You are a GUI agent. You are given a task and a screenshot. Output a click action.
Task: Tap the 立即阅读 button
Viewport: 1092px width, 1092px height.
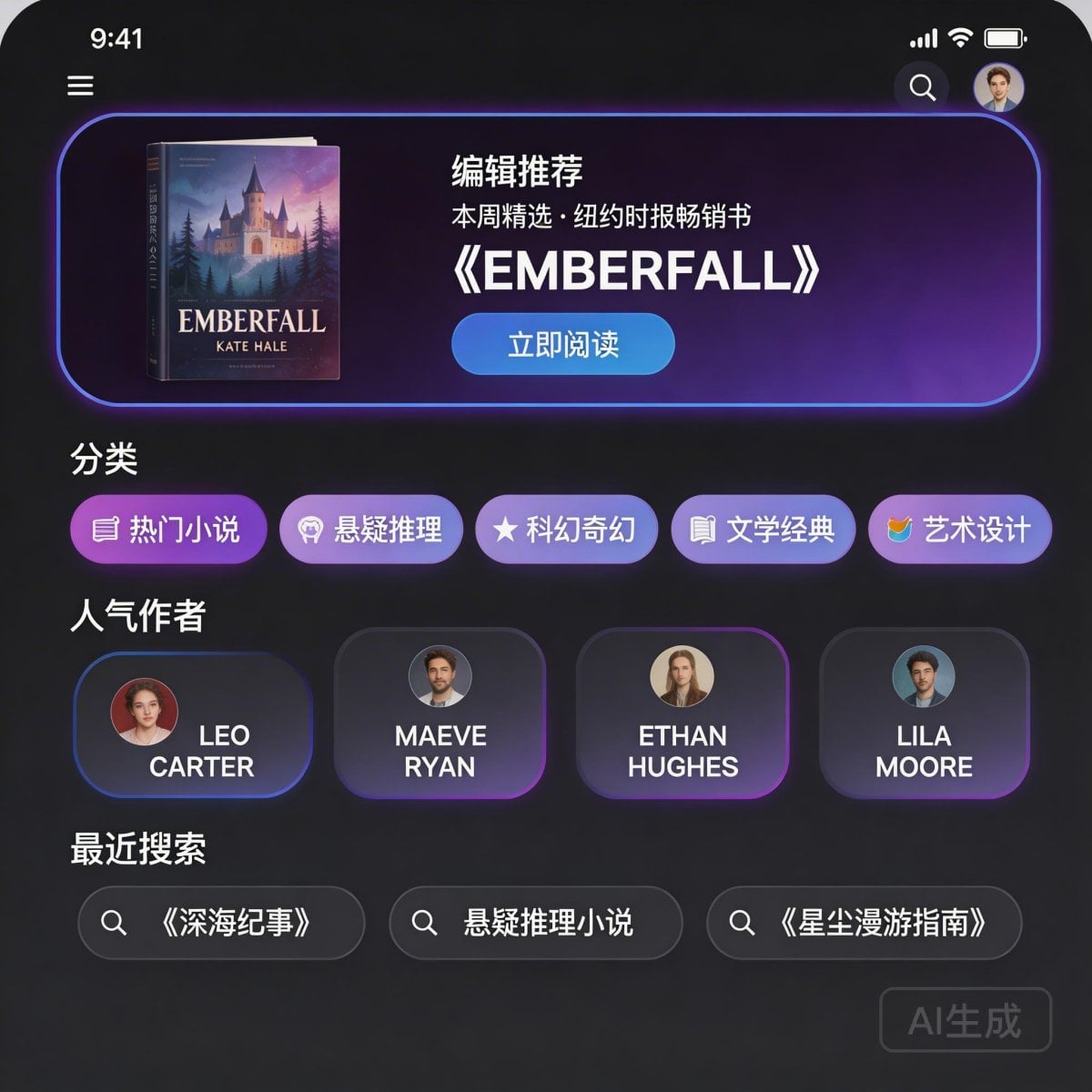pos(562,344)
